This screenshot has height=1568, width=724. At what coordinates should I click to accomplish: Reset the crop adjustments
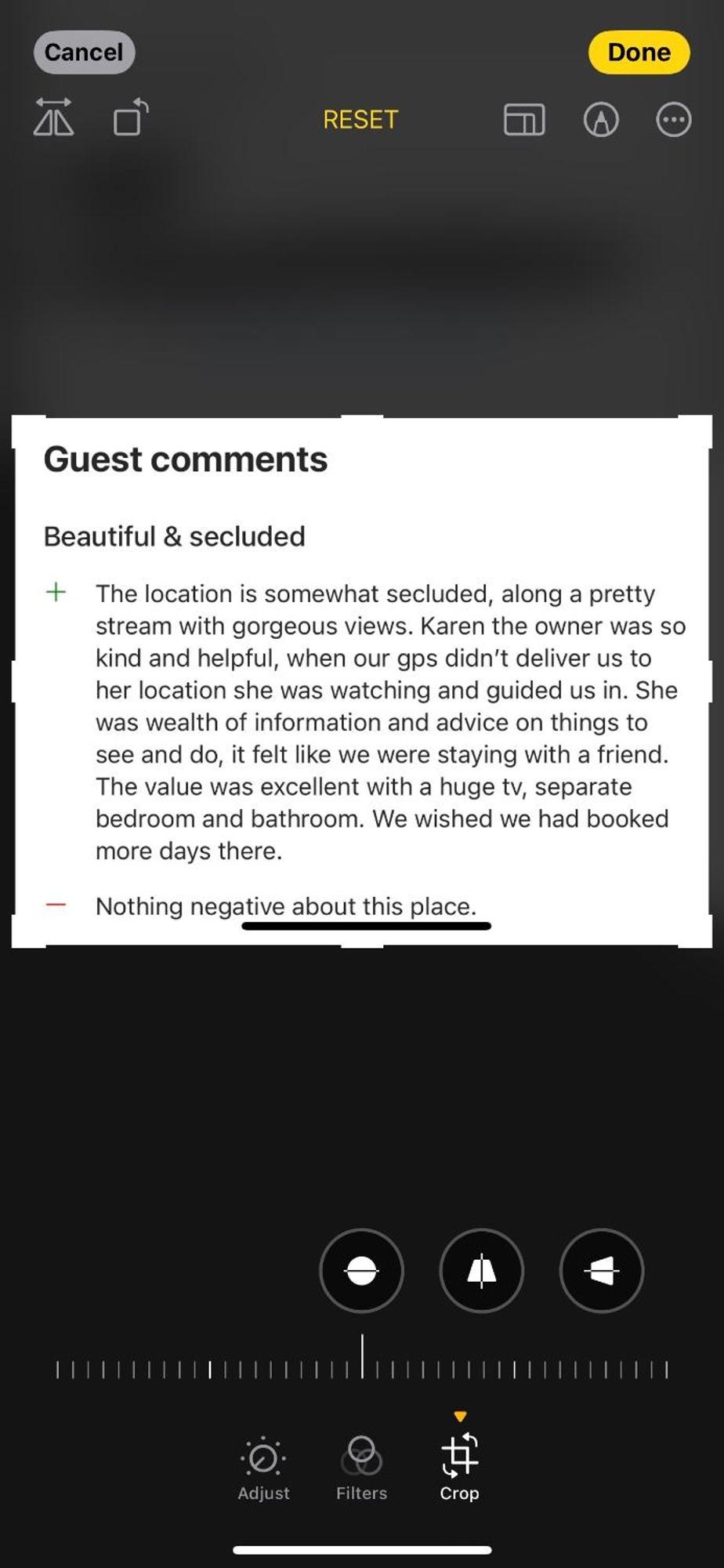point(360,120)
